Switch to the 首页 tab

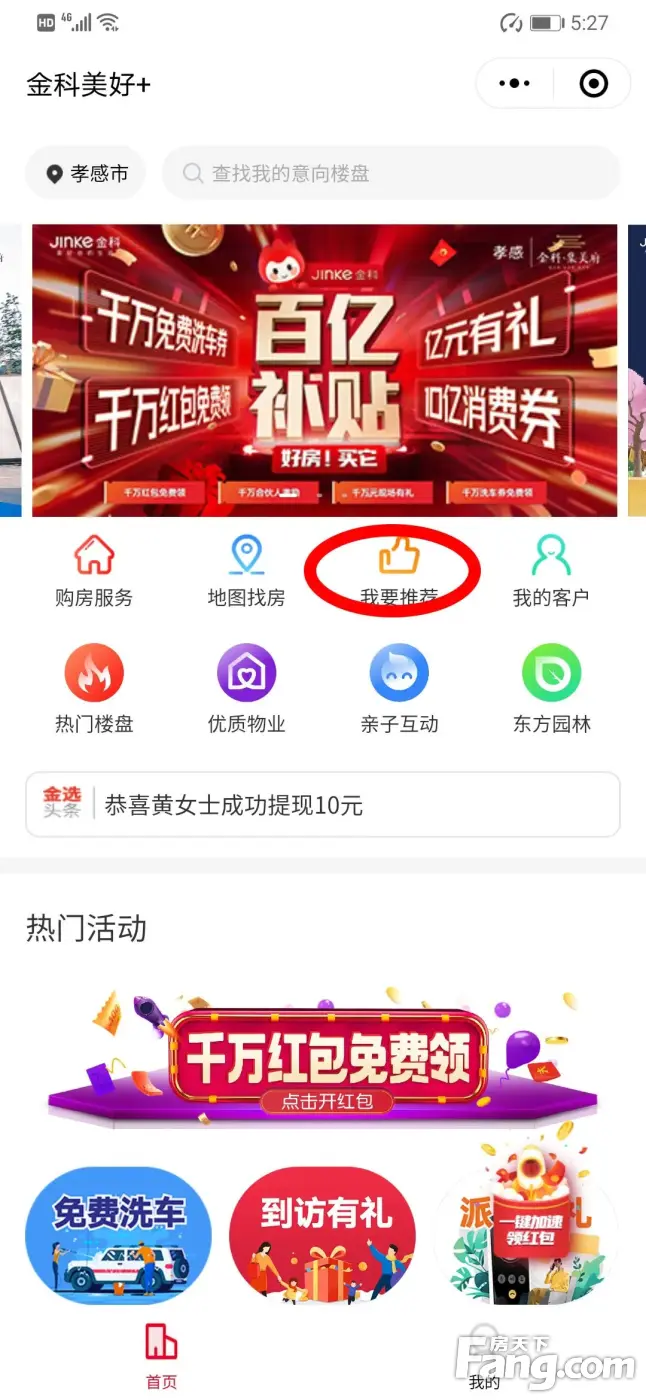(161, 1357)
